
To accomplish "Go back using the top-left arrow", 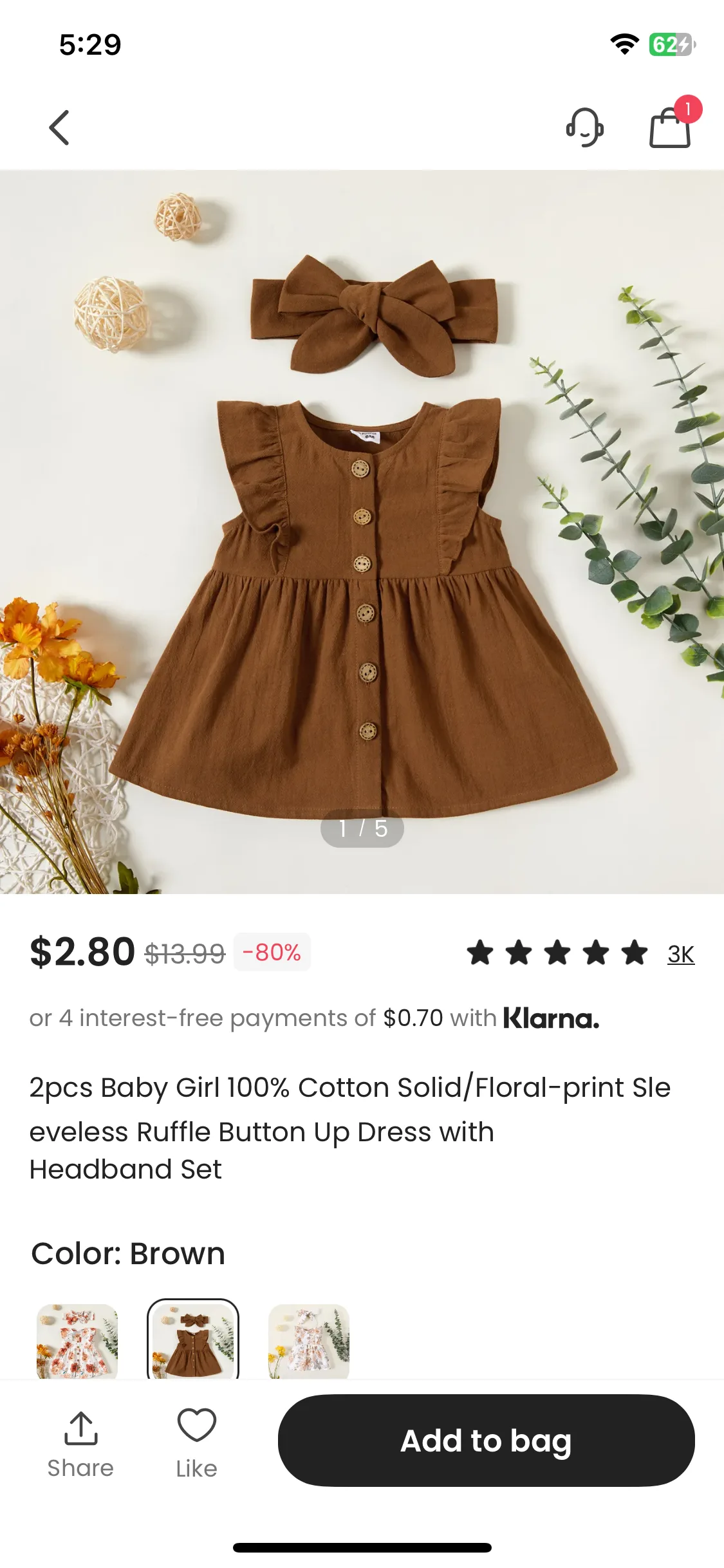I will pos(59,127).
